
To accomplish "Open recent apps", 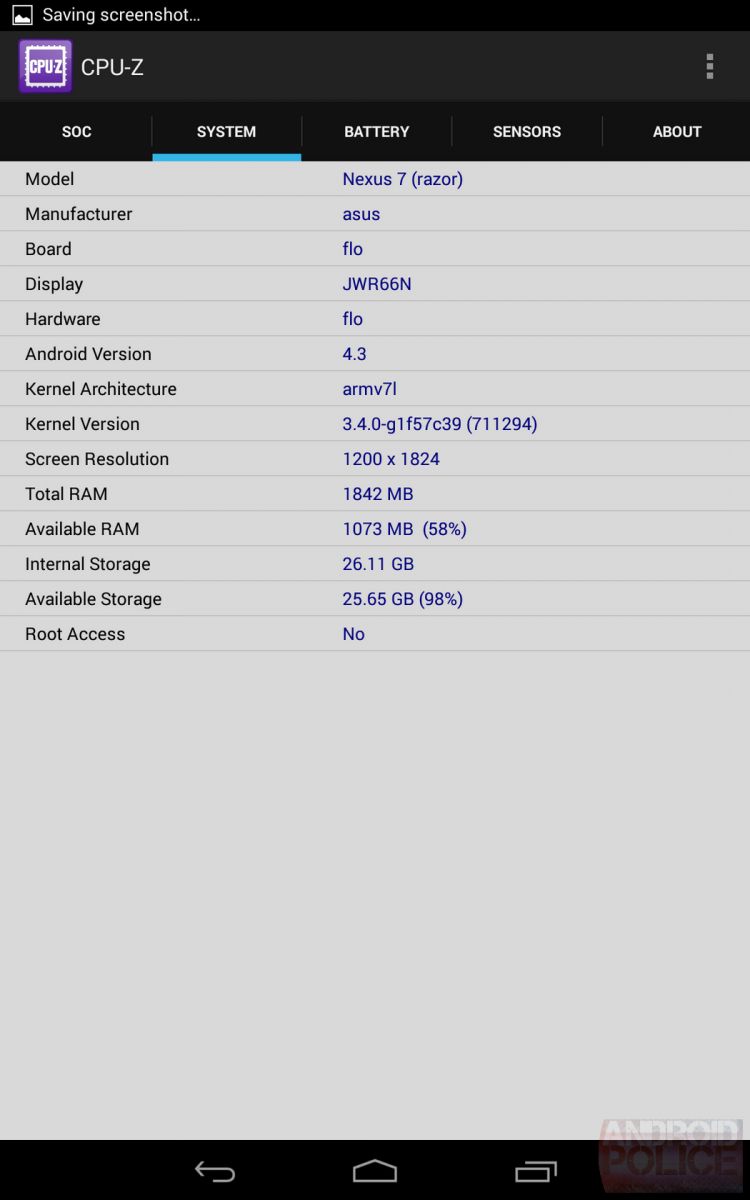I will click(536, 1171).
